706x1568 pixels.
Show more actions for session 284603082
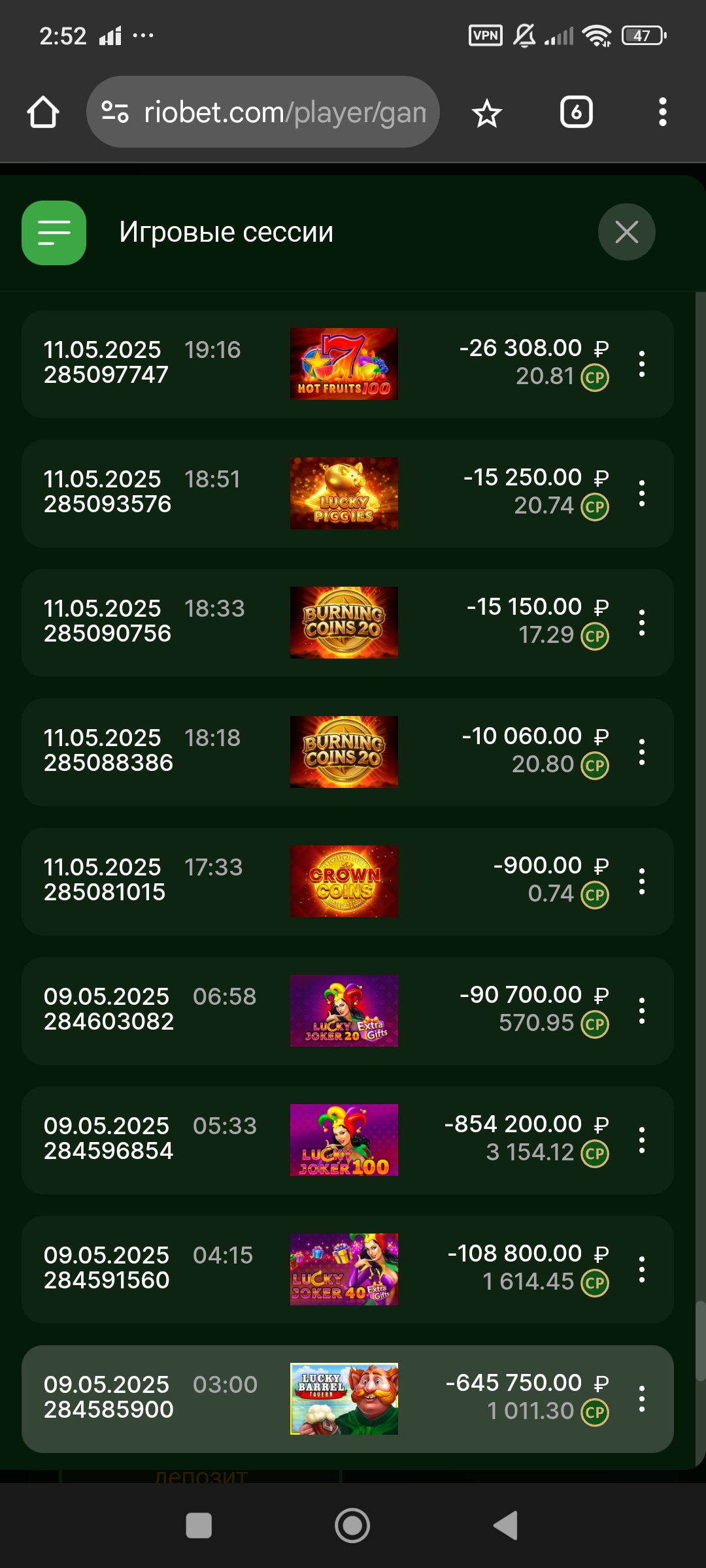pos(642,1011)
